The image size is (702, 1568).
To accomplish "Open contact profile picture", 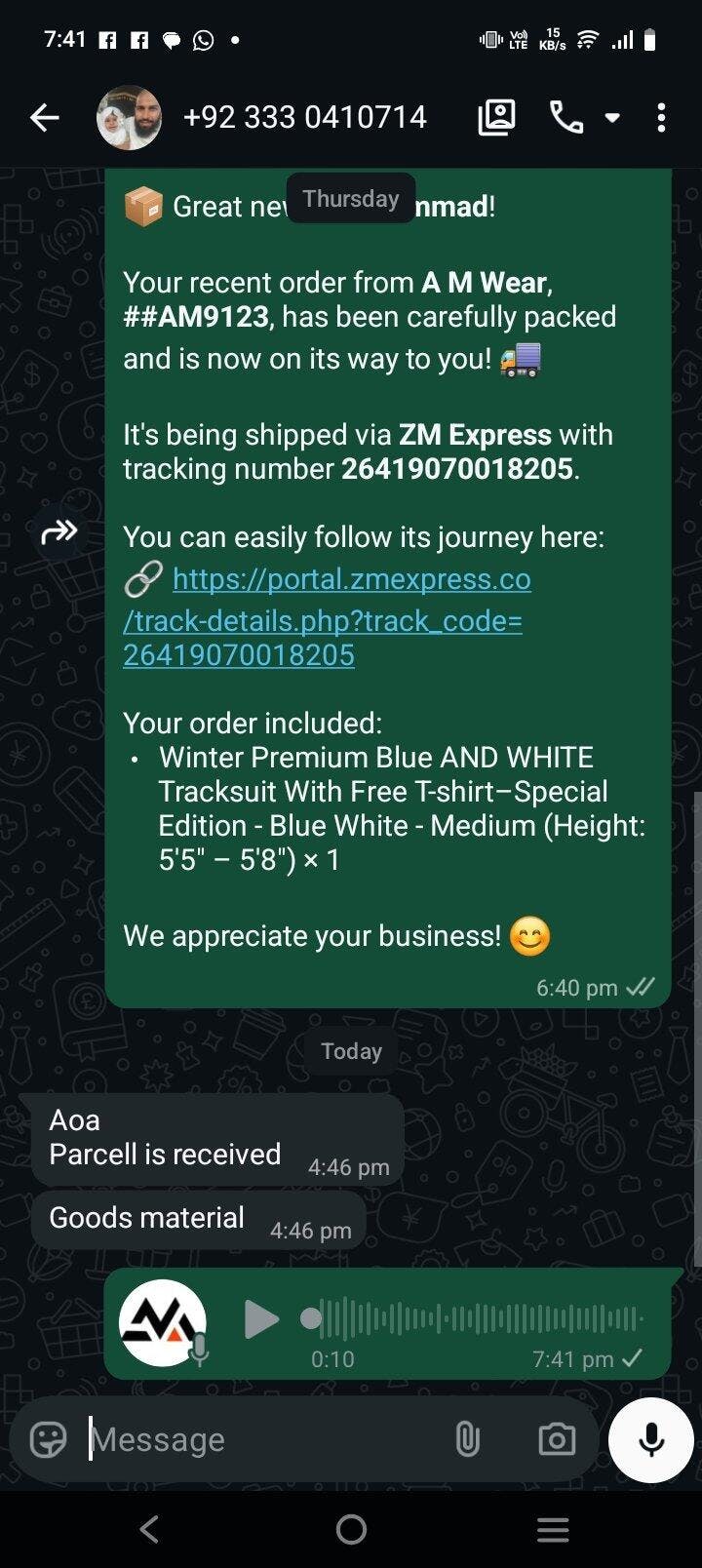I will click(x=129, y=118).
